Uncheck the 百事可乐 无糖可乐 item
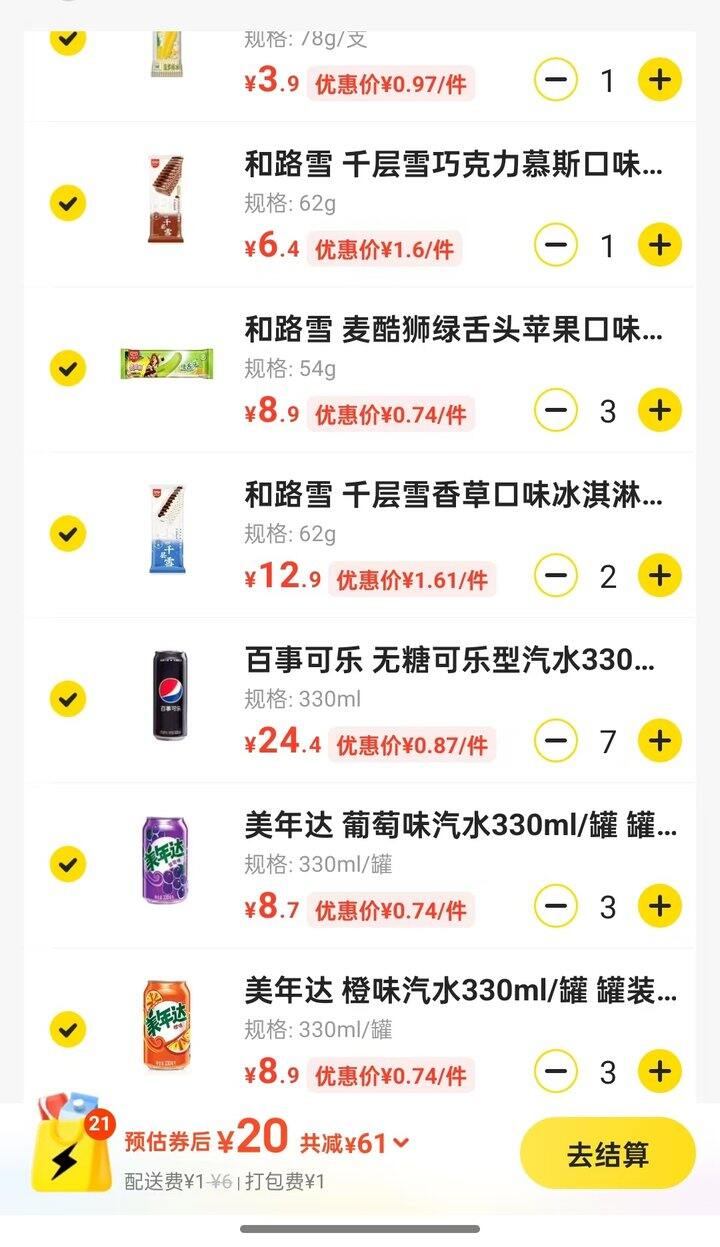This screenshot has height=1247, width=720. coord(67,698)
